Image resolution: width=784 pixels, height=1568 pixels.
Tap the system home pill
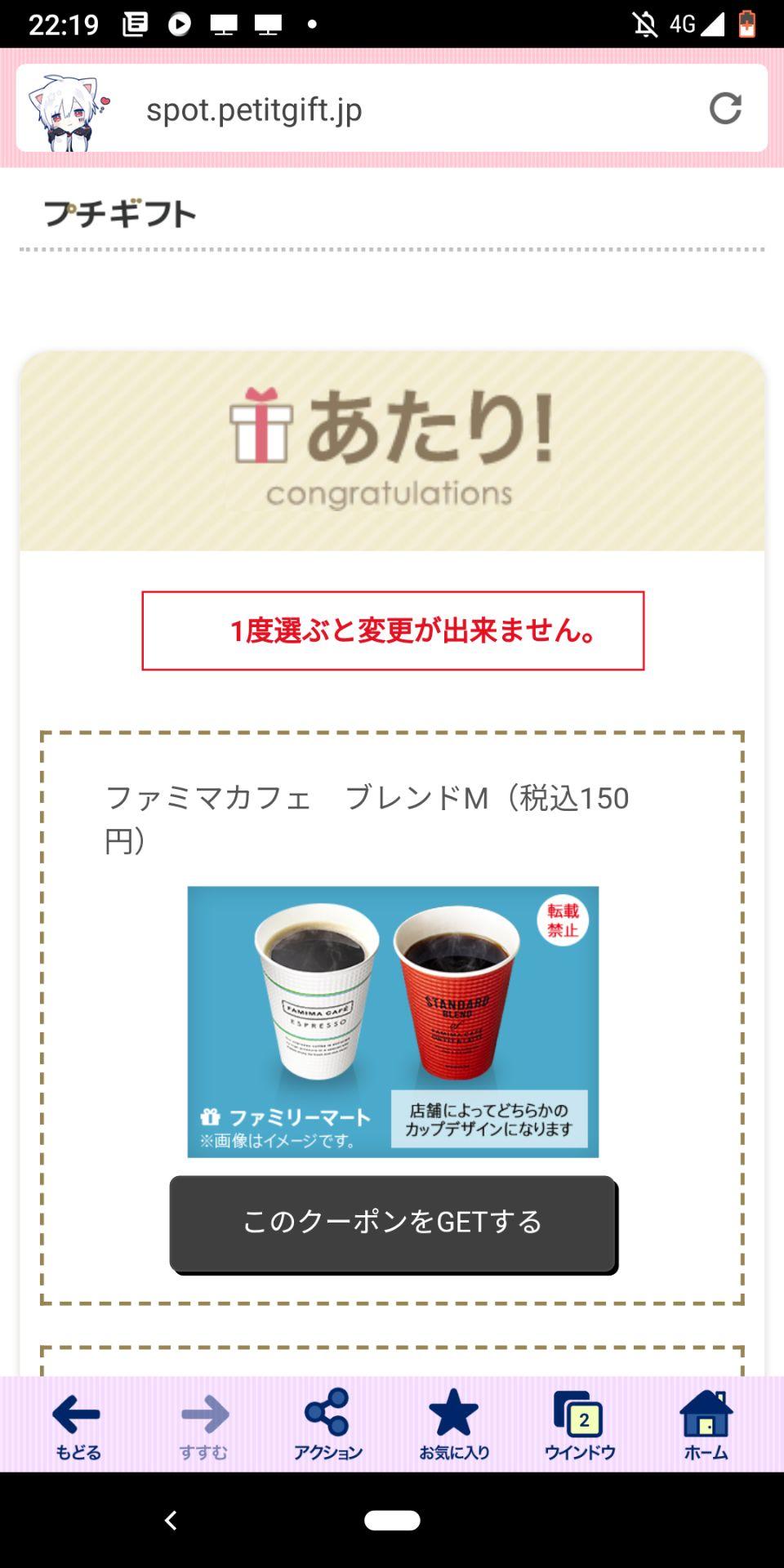[392, 1520]
